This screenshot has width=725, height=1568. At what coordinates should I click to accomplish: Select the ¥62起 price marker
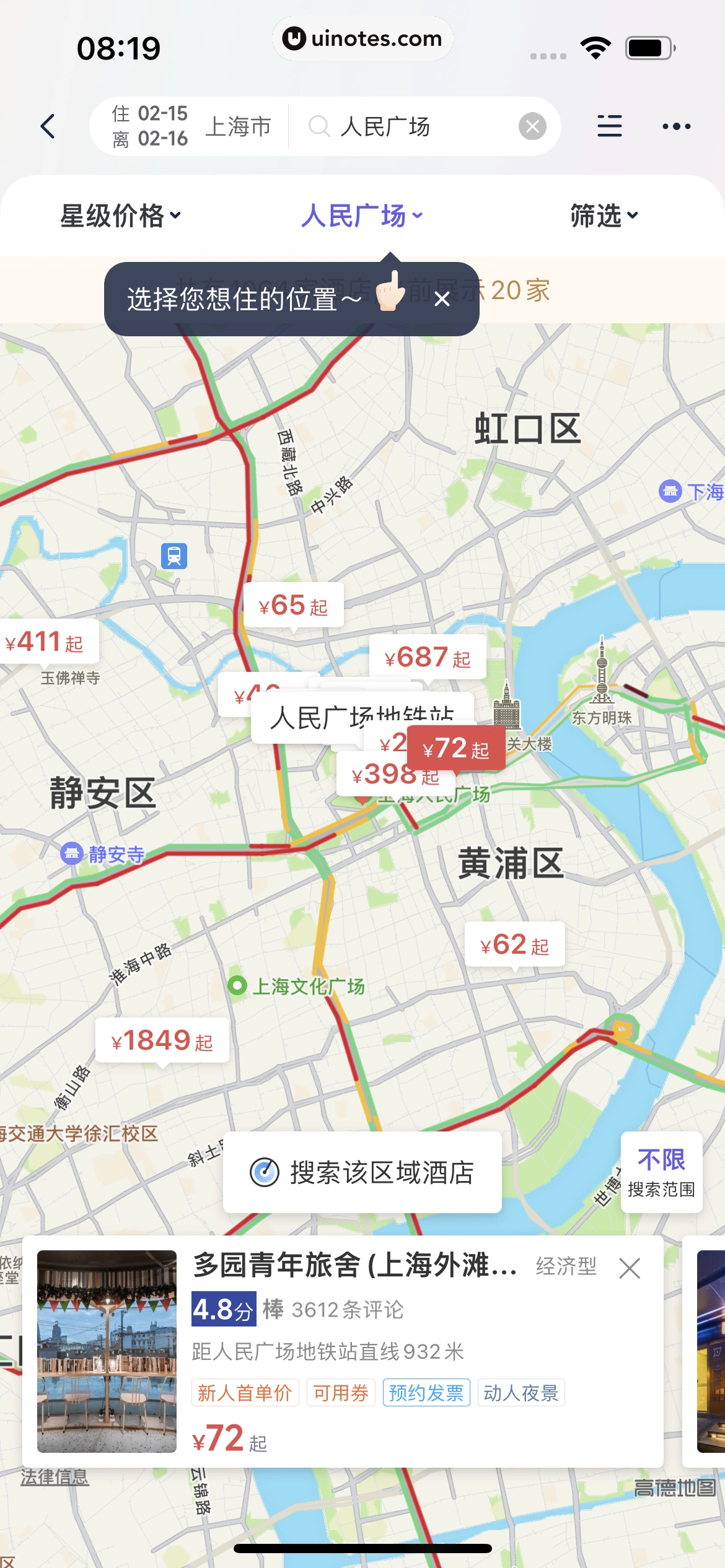514,944
